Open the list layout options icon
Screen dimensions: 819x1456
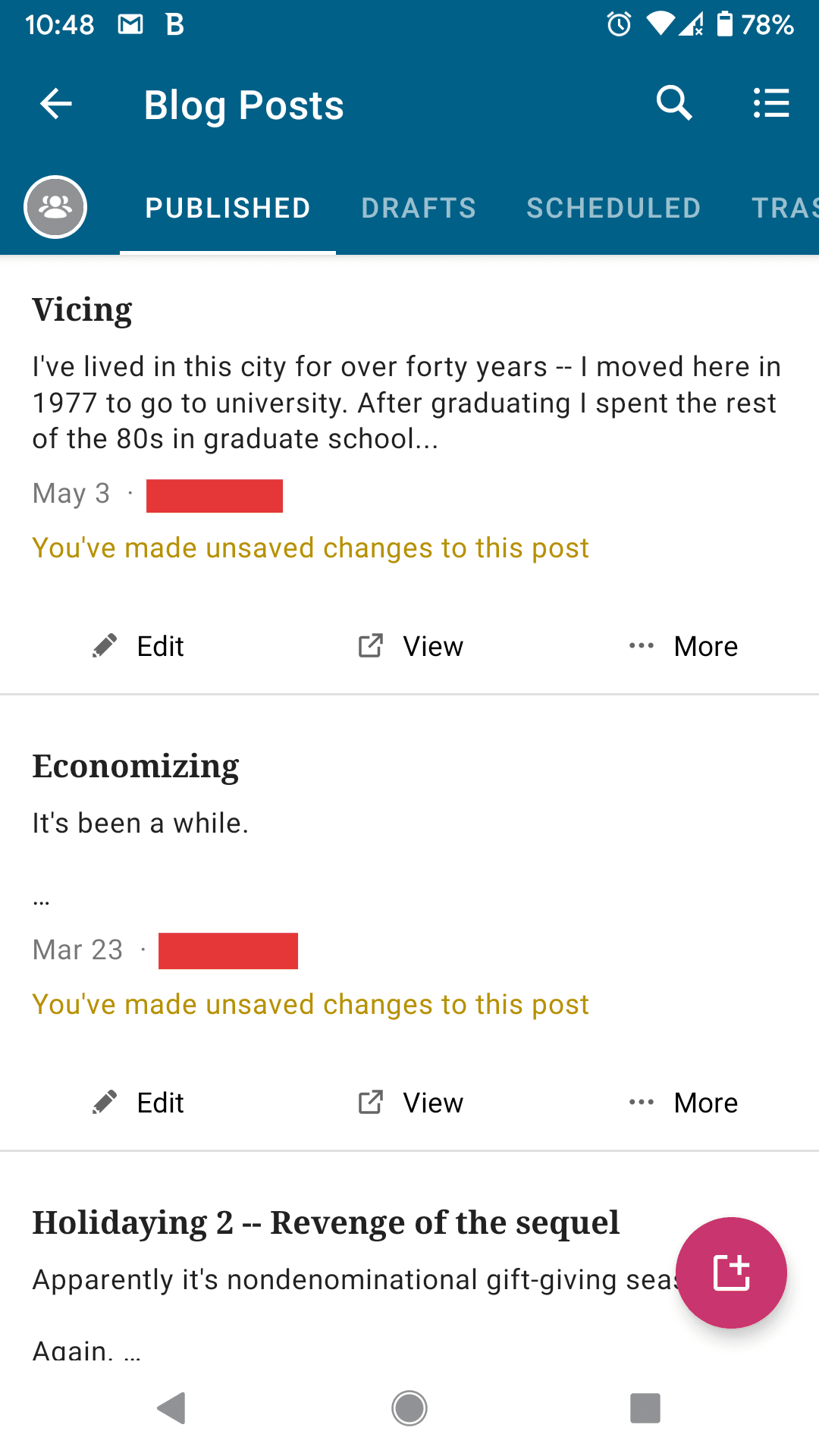click(x=771, y=103)
